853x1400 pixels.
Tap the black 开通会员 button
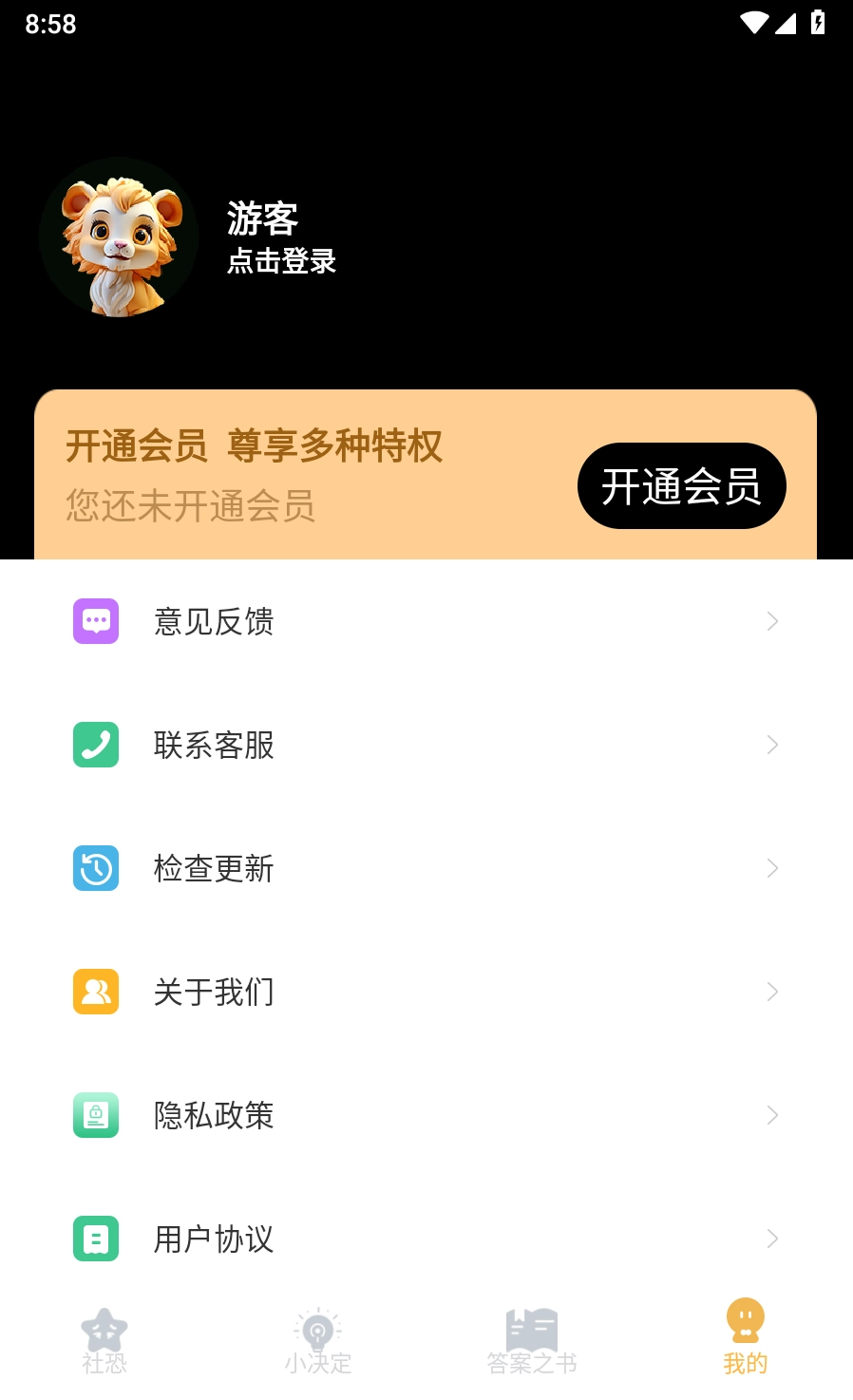pos(681,486)
